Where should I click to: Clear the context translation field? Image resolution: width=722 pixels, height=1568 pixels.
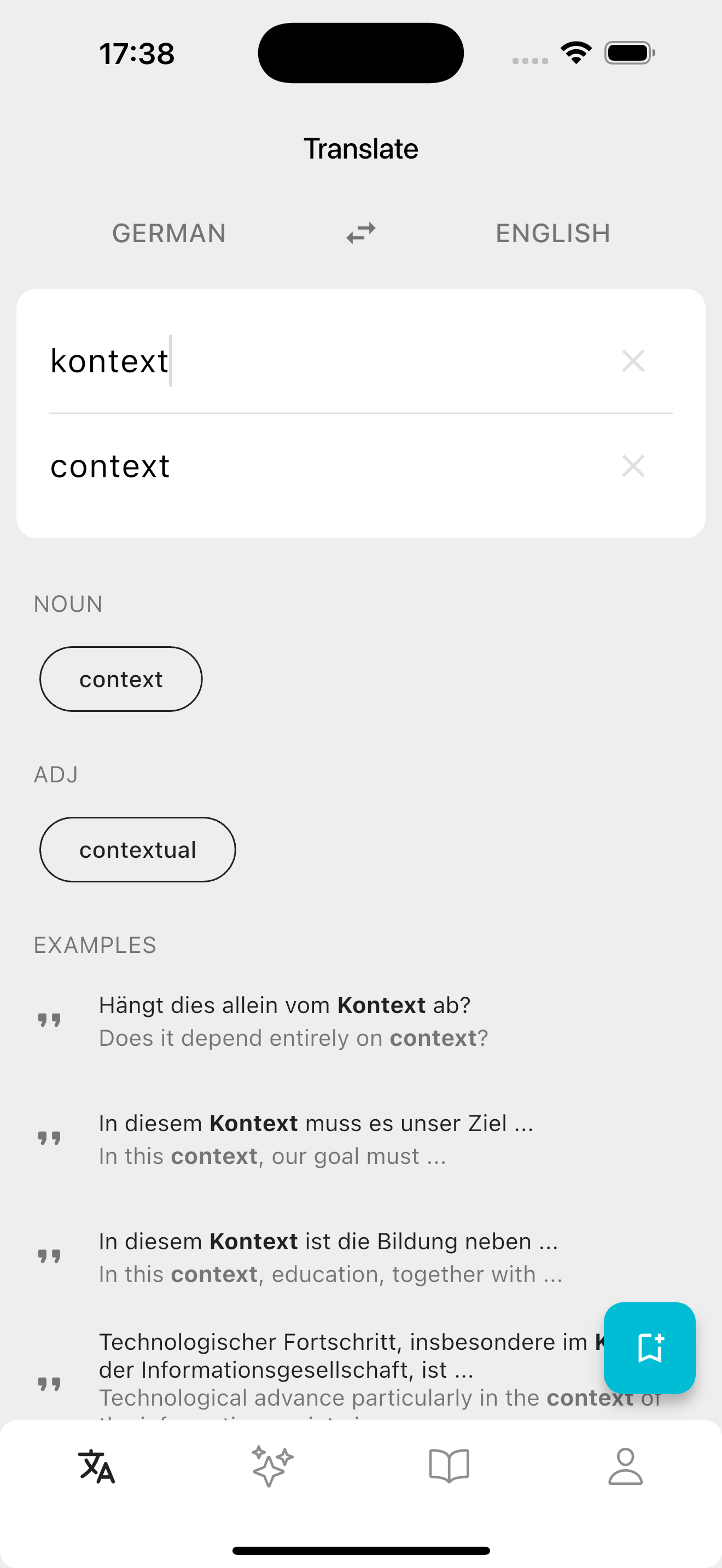633,466
